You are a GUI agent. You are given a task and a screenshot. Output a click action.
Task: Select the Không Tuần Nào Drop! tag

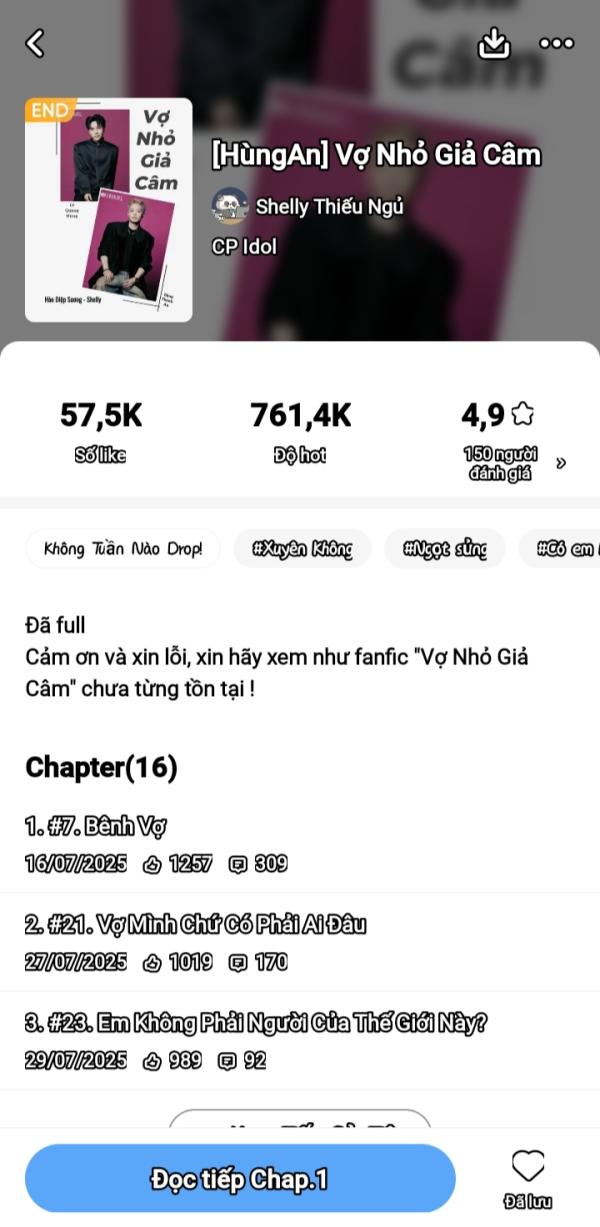coord(123,548)
